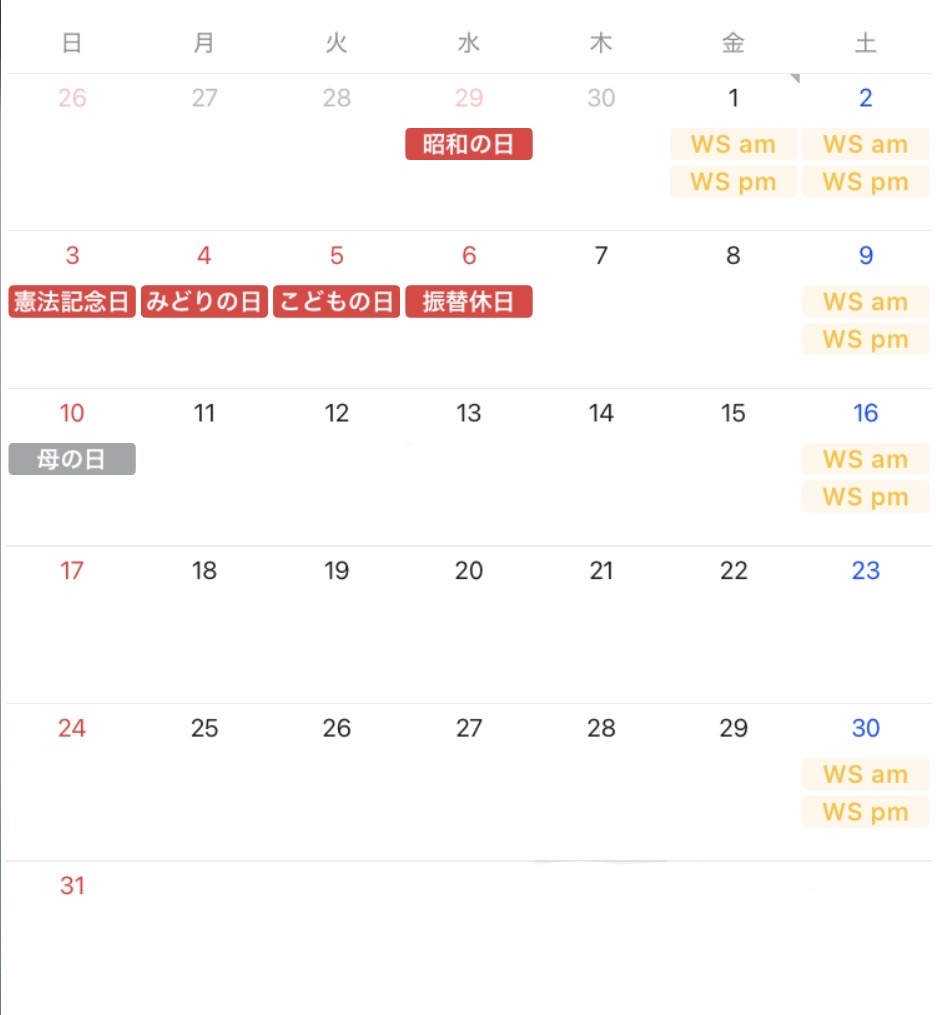Open WS pm event on Saturday 16
Screen dimensions: 936x1015
click(865, 497)
